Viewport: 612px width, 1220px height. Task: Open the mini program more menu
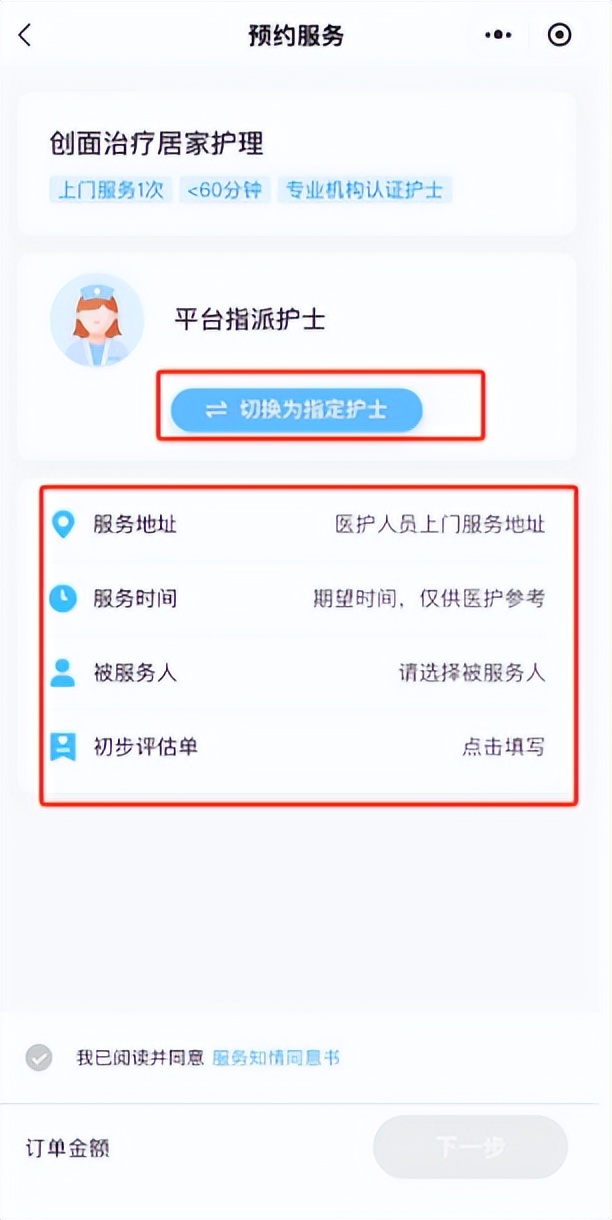pyautogui.click(x=498, y=35)
